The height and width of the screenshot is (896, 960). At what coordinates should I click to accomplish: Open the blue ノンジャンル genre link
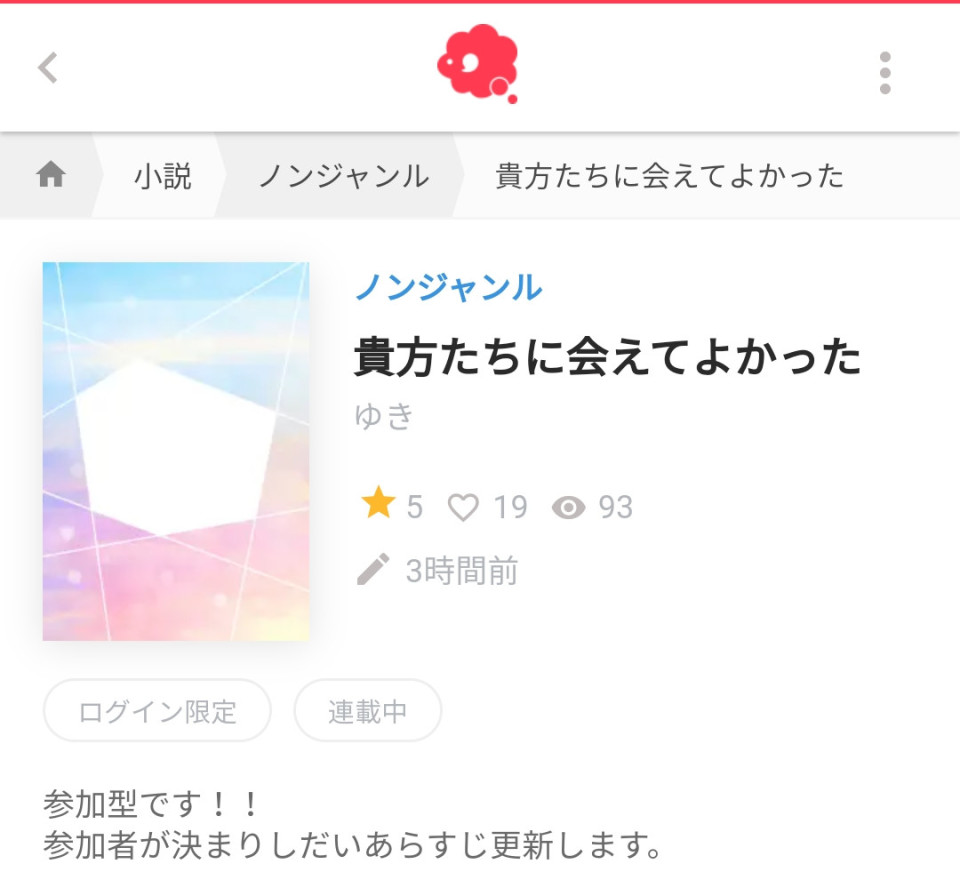point(448,288)
